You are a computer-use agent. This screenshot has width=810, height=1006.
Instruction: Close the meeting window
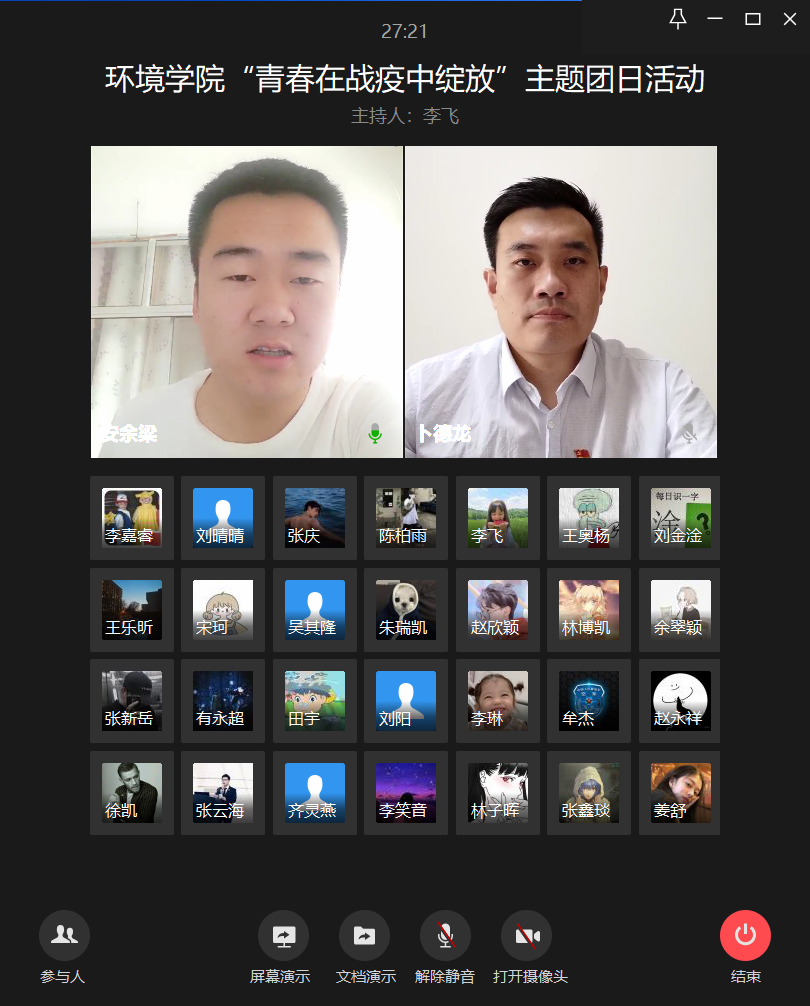(789, 18)
